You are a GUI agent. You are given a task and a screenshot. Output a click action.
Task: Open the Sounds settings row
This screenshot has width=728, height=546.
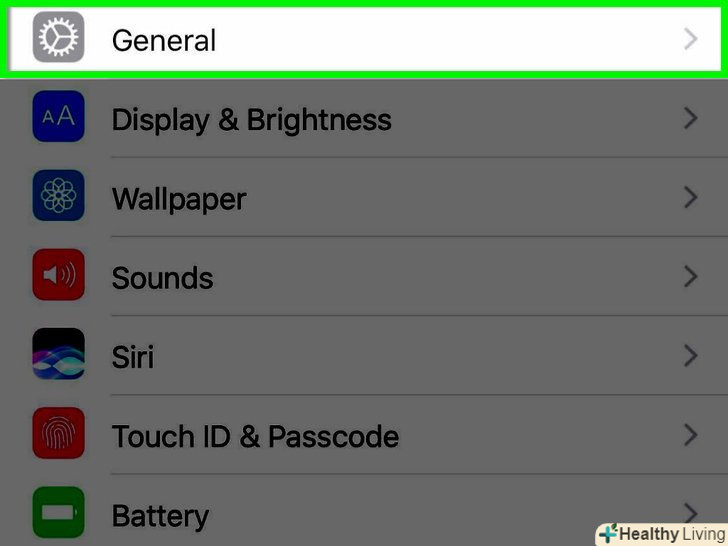364,277
